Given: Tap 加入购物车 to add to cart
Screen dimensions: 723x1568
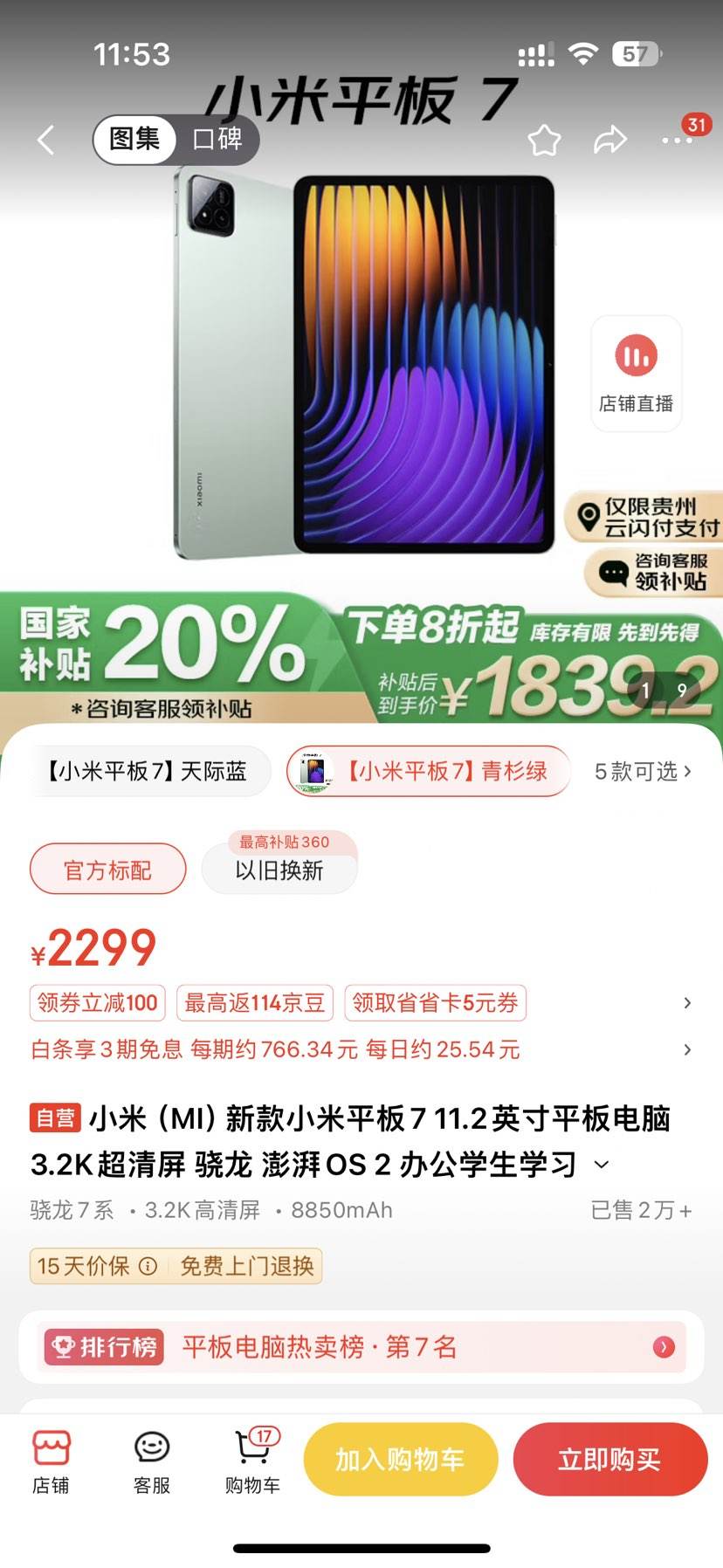Looking at the screenshot, I should pyautogui.click(x=401, y=1458).
